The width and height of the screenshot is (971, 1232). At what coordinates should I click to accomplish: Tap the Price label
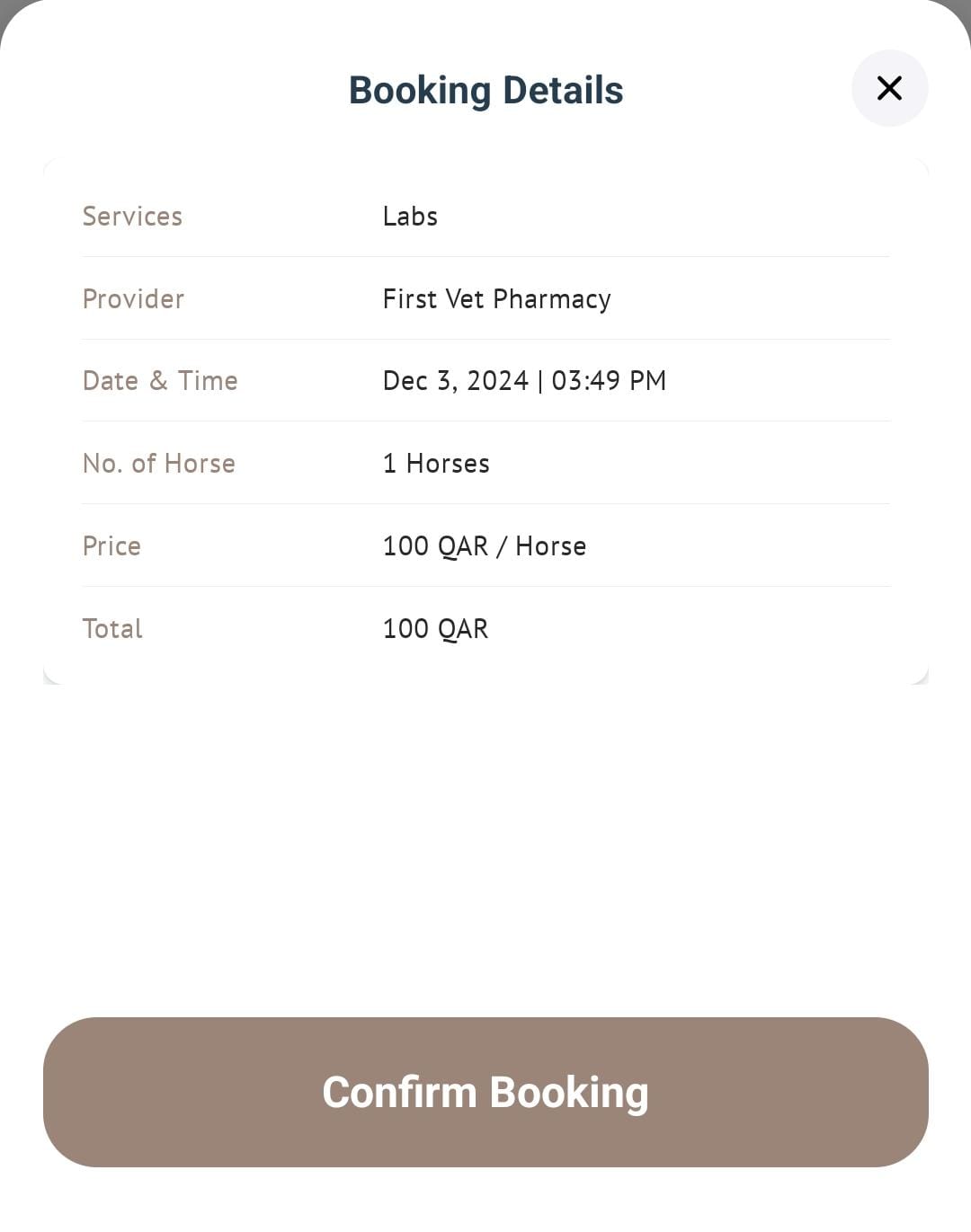click(x=111, y=545)
